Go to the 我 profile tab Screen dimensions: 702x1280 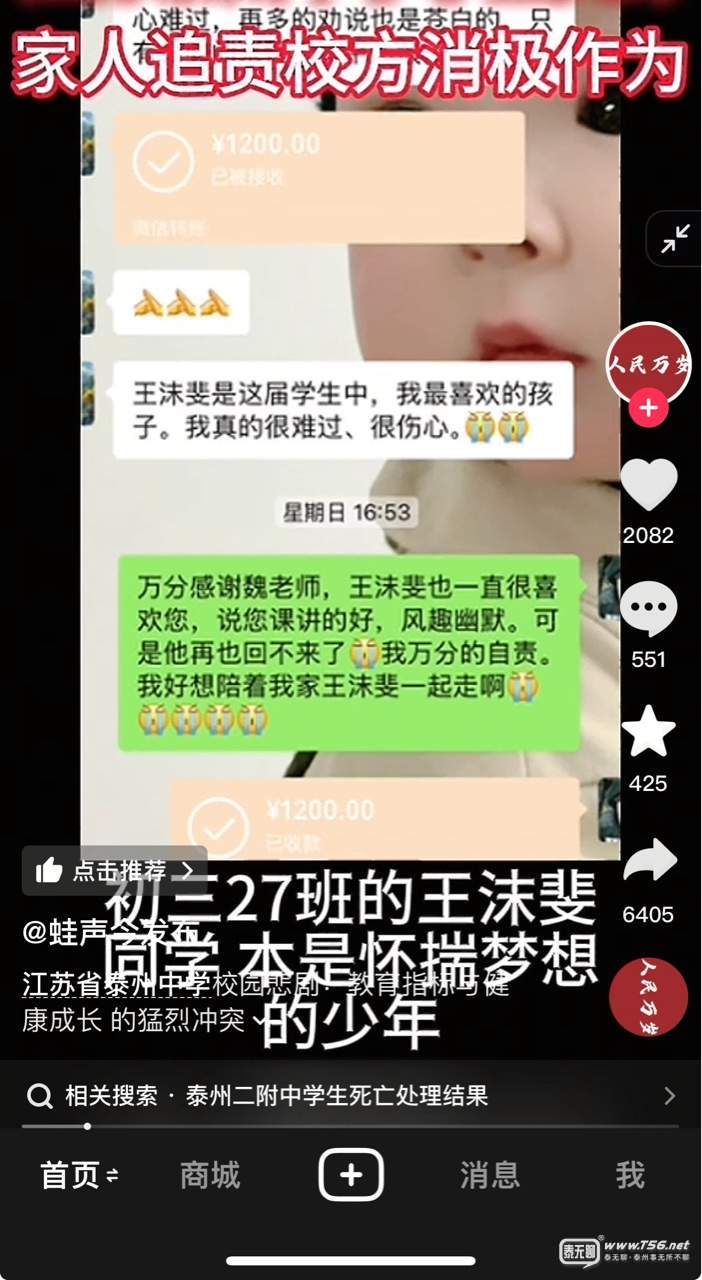coord(630,1175)
